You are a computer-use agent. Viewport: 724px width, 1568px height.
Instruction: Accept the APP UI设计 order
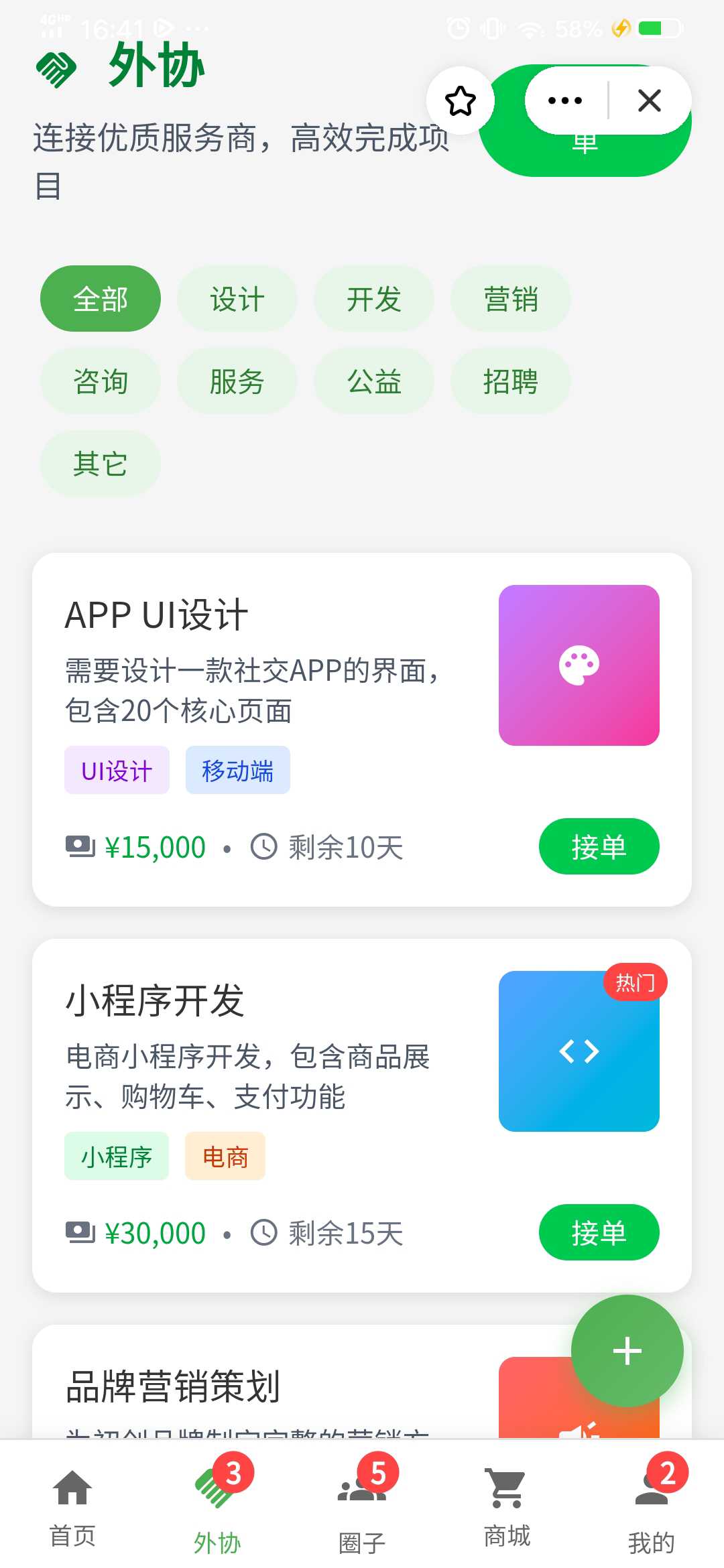(599, 846)
